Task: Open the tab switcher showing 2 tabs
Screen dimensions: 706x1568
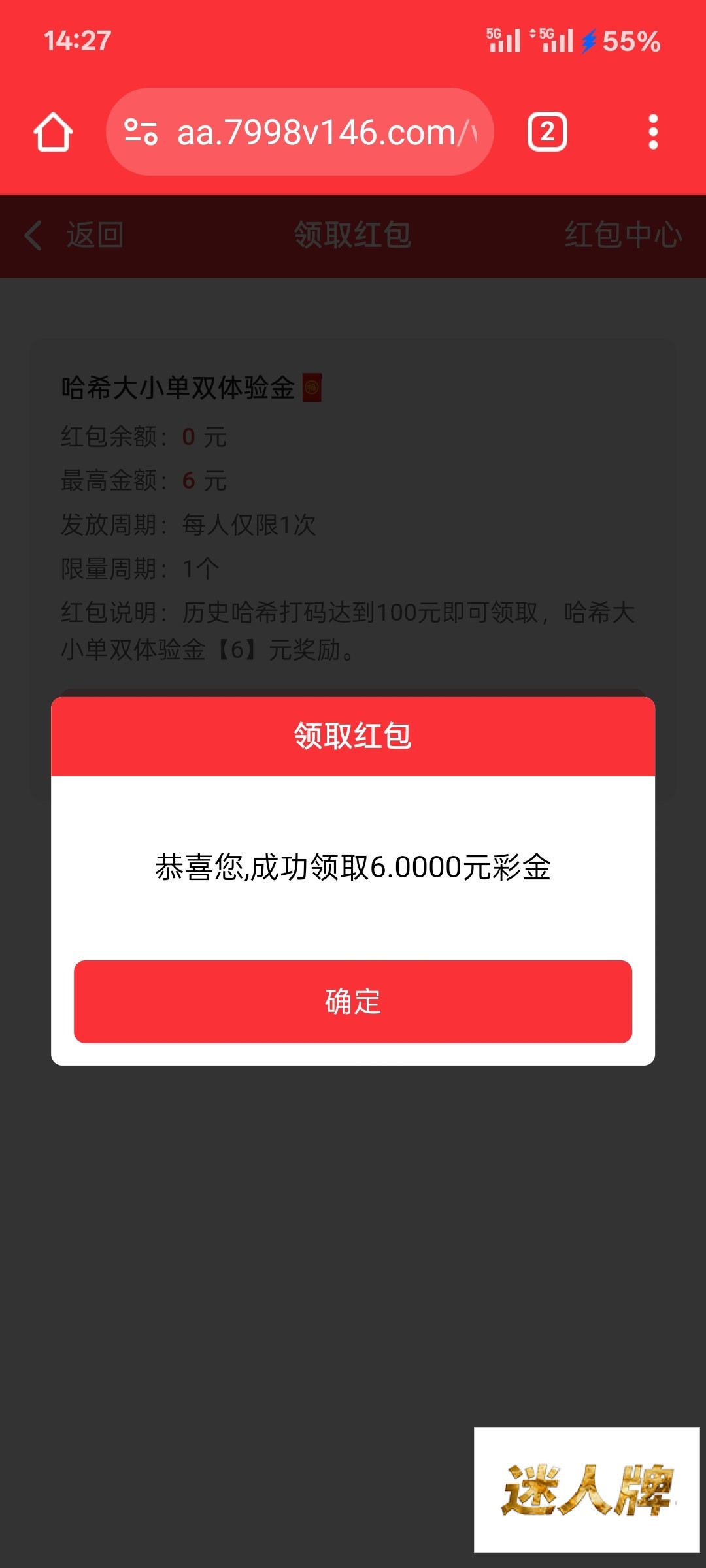Action: (547, 132)
